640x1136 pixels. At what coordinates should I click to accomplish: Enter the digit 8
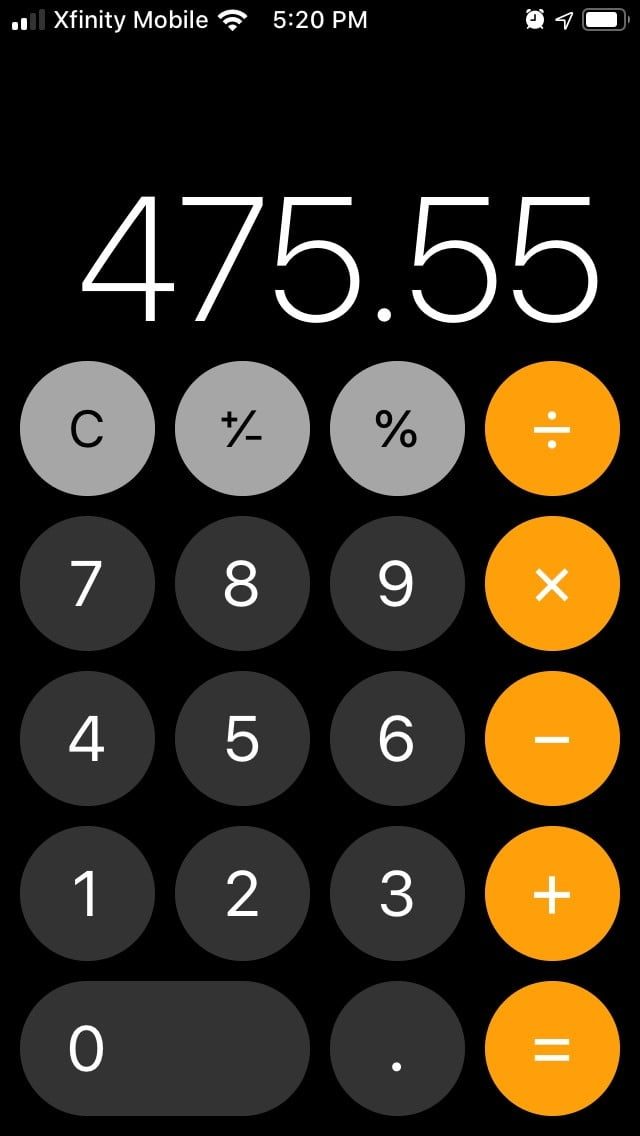click(x=242, y=584)
